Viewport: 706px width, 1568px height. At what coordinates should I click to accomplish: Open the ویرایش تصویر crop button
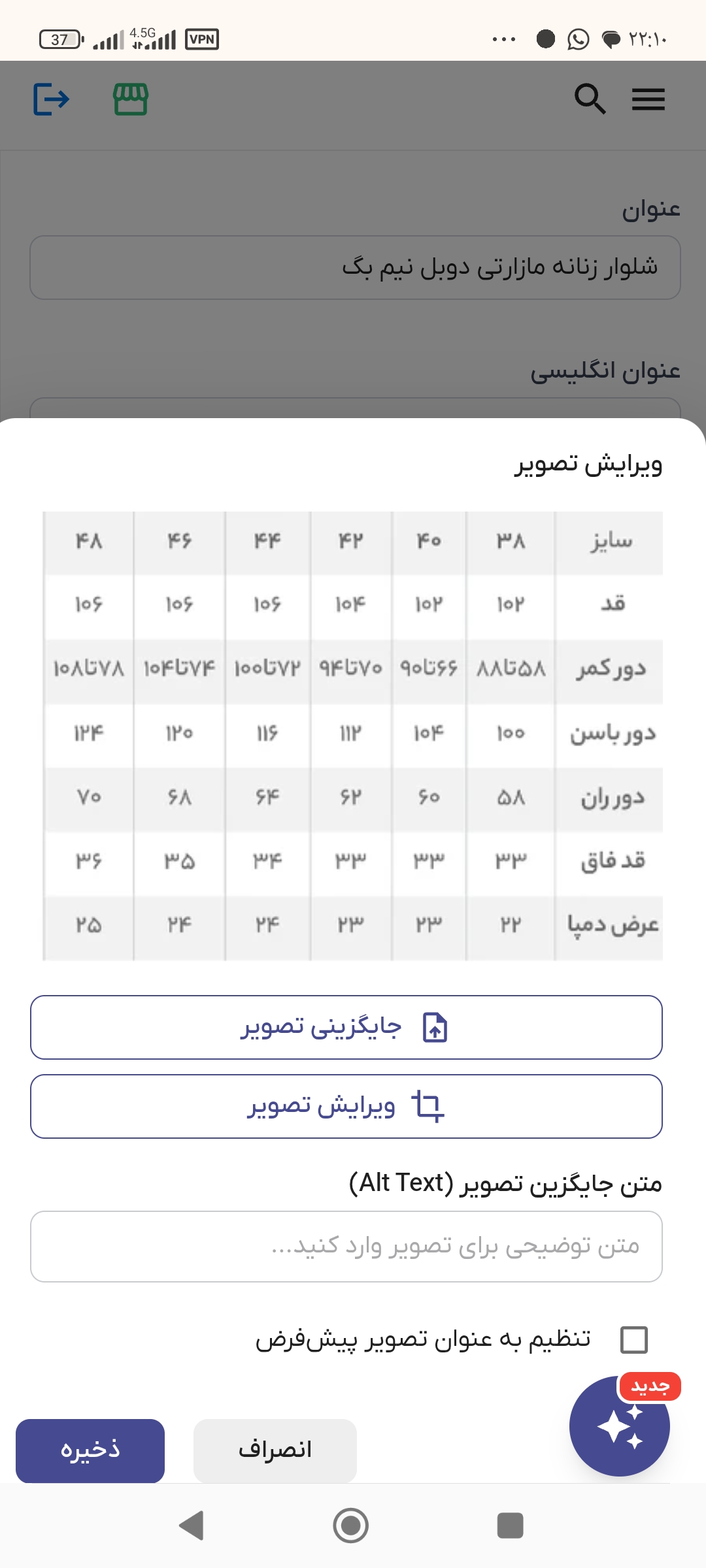[346, 1106]
